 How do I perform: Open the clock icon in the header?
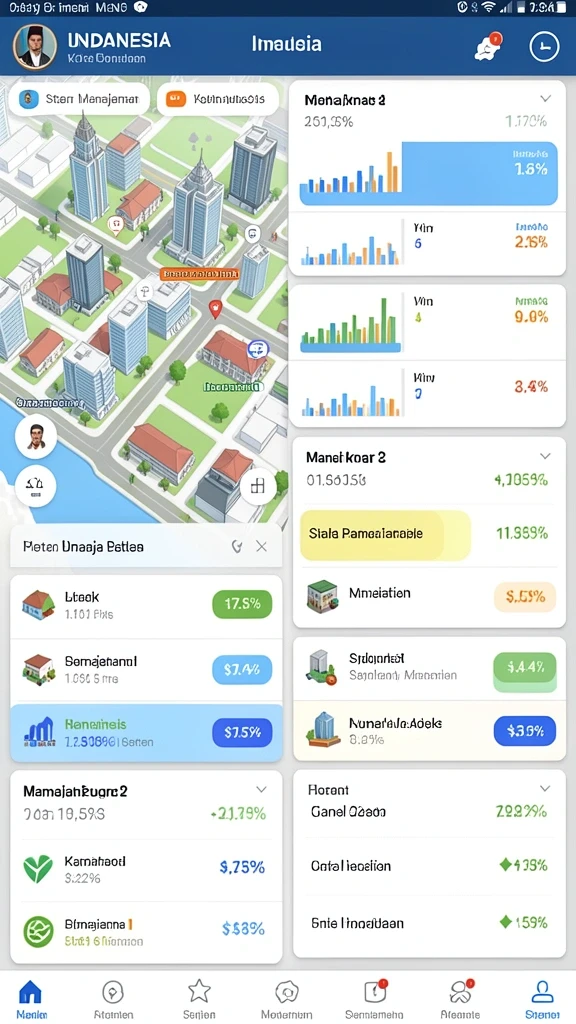coord(544,46)
